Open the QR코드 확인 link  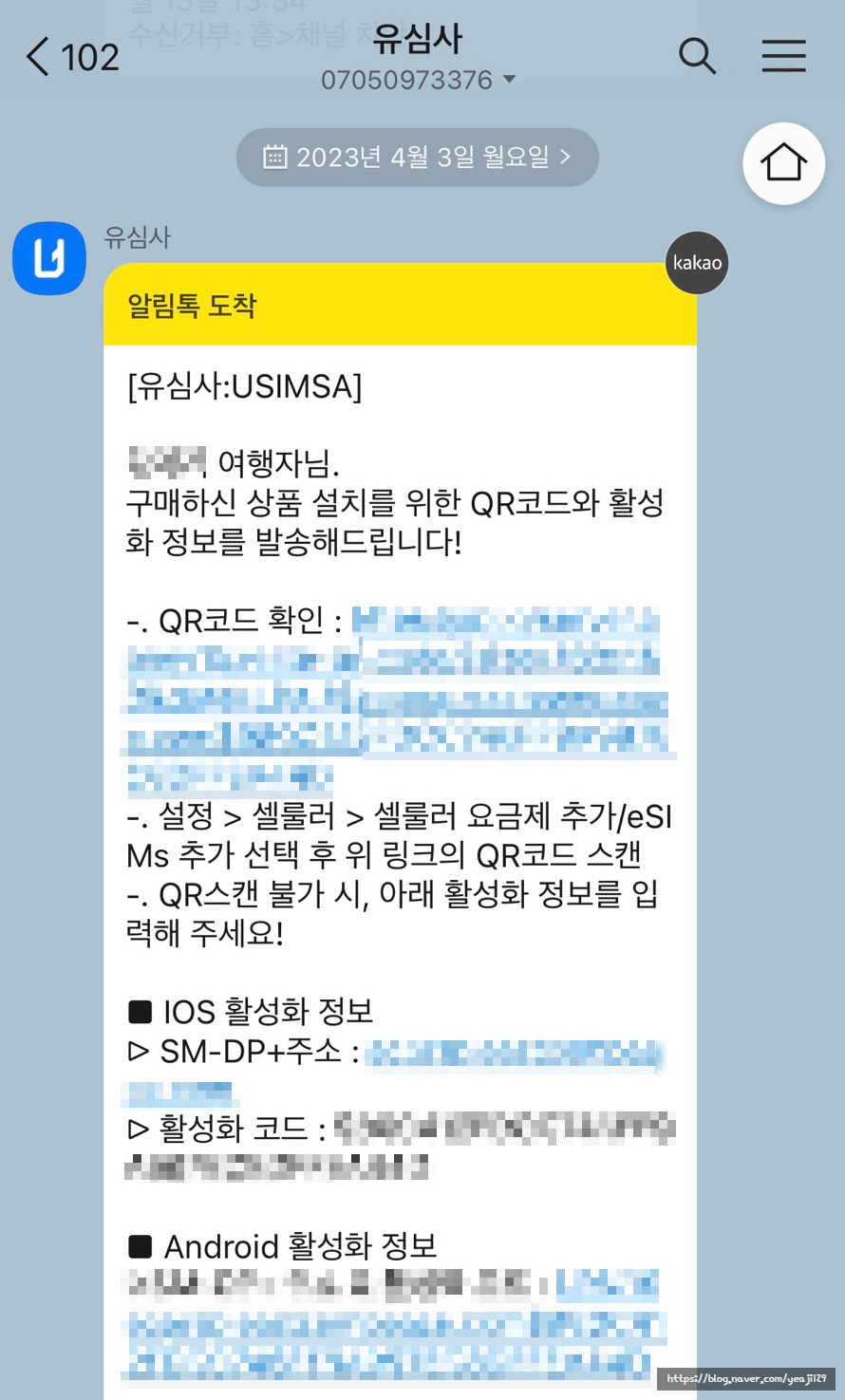pos(396,700)
